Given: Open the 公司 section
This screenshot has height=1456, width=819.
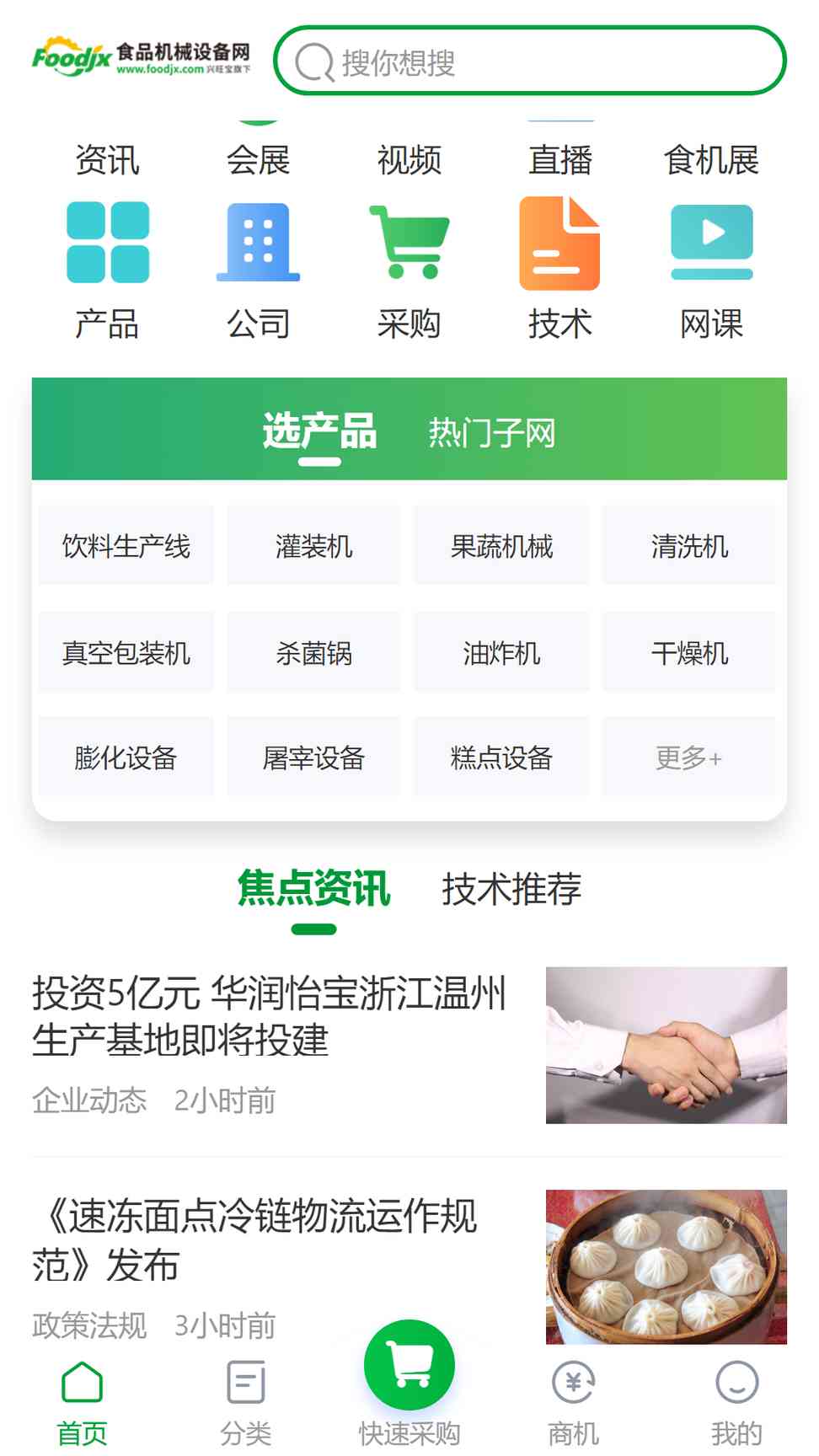Looking at the screenshot, I should click(x=258, y=270).
